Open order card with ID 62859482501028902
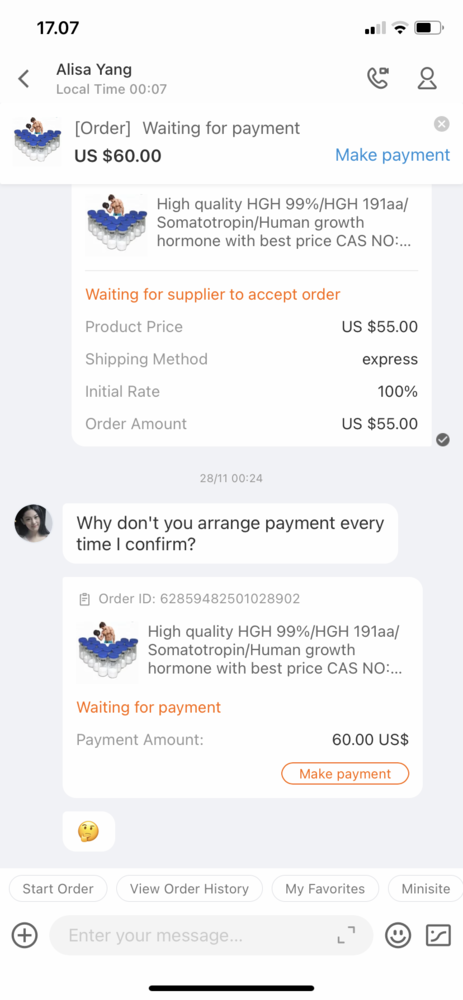Image resolution: width=463 pixels, height=1000 pixels. click(x=242, y=688)
